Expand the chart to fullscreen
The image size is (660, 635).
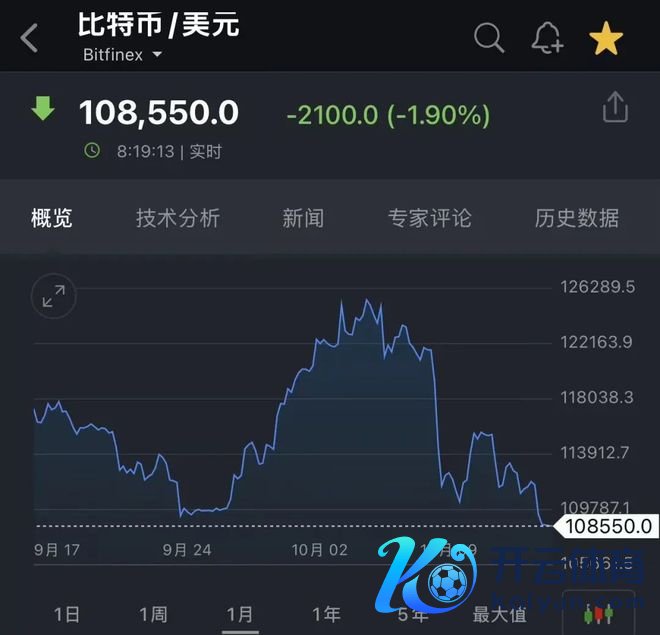[53, 295]
